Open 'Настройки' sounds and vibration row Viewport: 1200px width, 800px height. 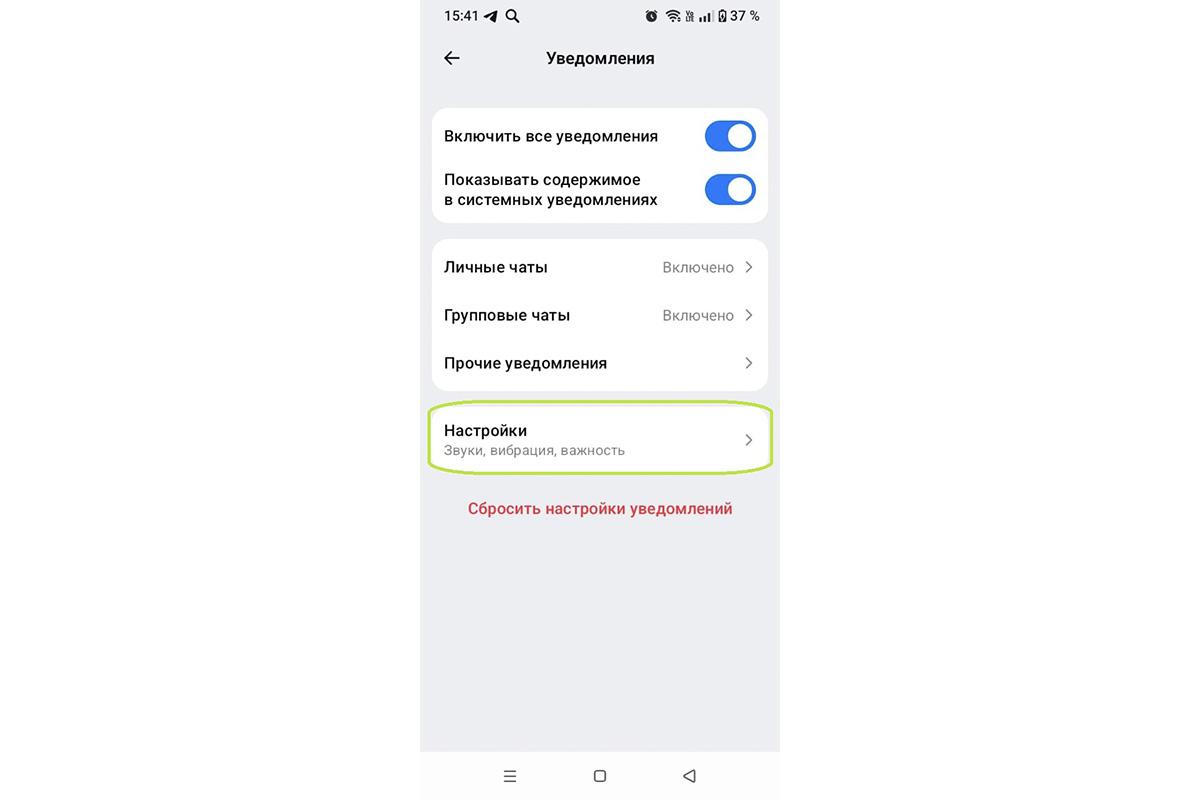[599, 439]
